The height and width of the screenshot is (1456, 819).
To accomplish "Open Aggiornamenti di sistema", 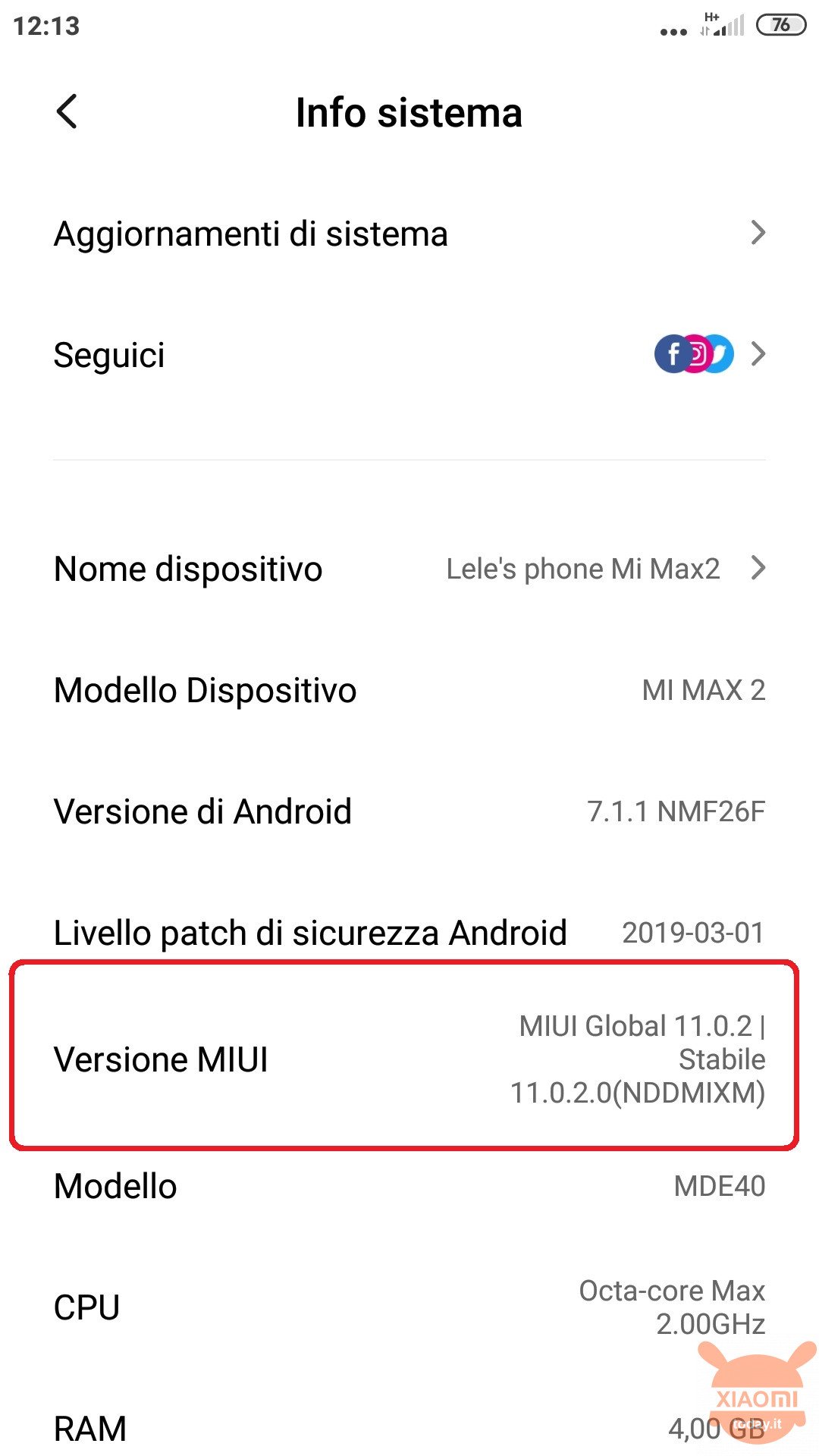I will [409, 233].
